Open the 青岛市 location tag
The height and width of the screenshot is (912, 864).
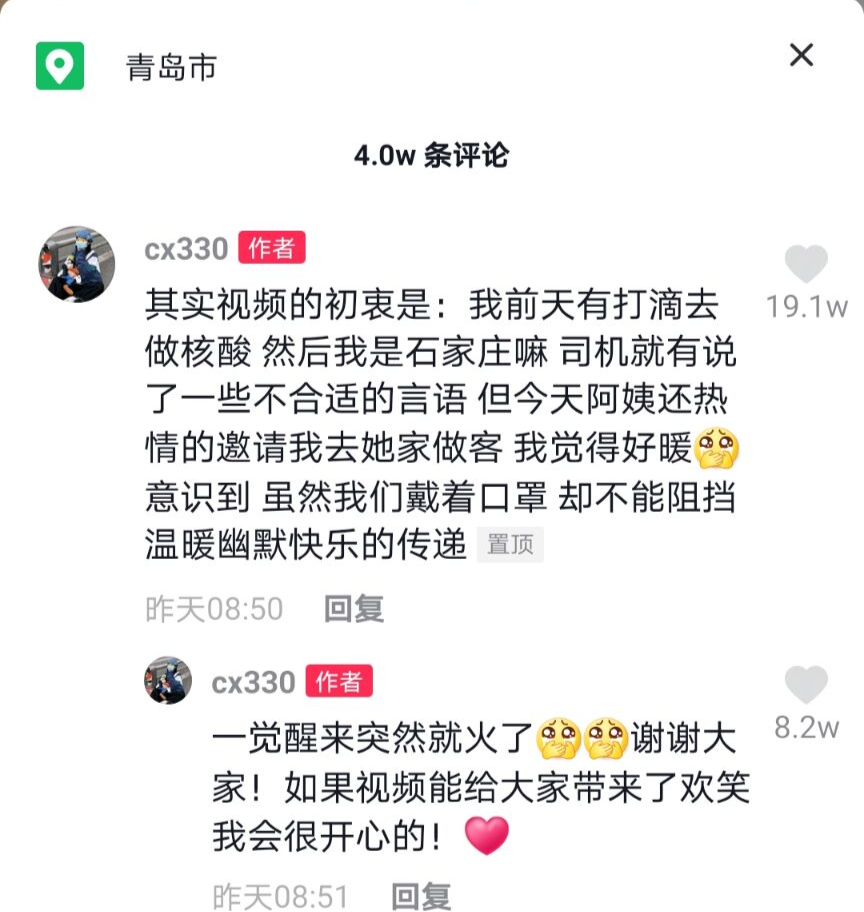tap(171, 67)
